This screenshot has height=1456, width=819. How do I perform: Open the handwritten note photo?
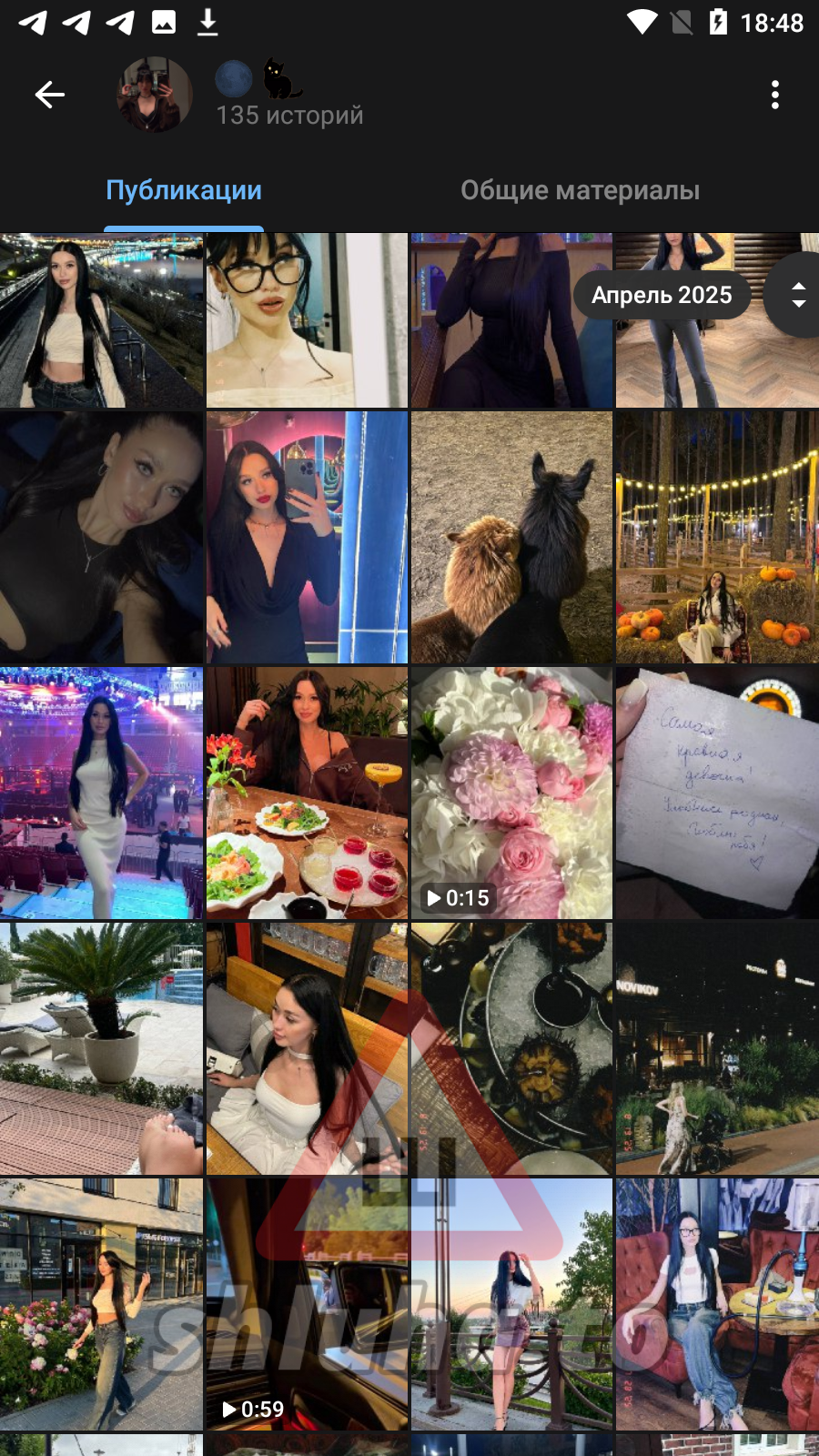click(x=717, y=793)
